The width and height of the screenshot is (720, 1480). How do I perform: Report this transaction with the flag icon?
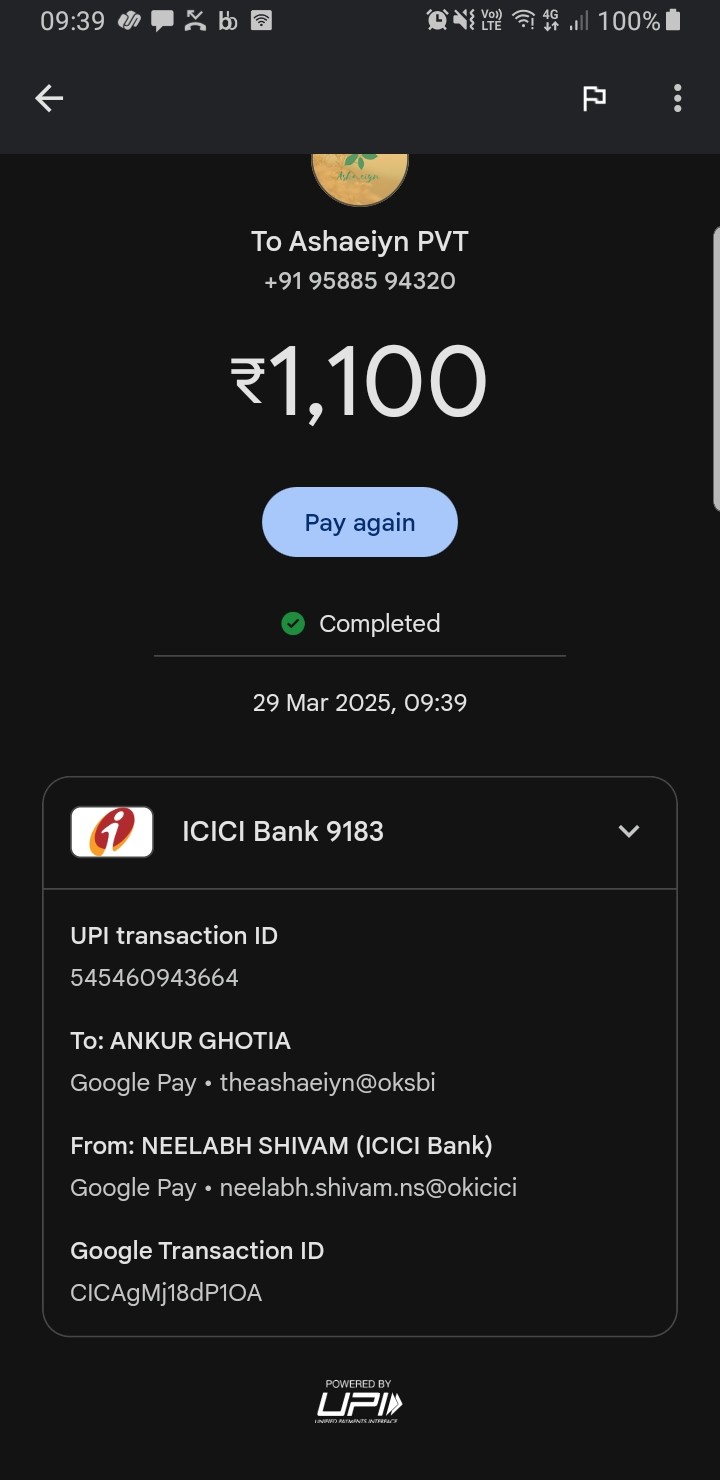point(594,98)
